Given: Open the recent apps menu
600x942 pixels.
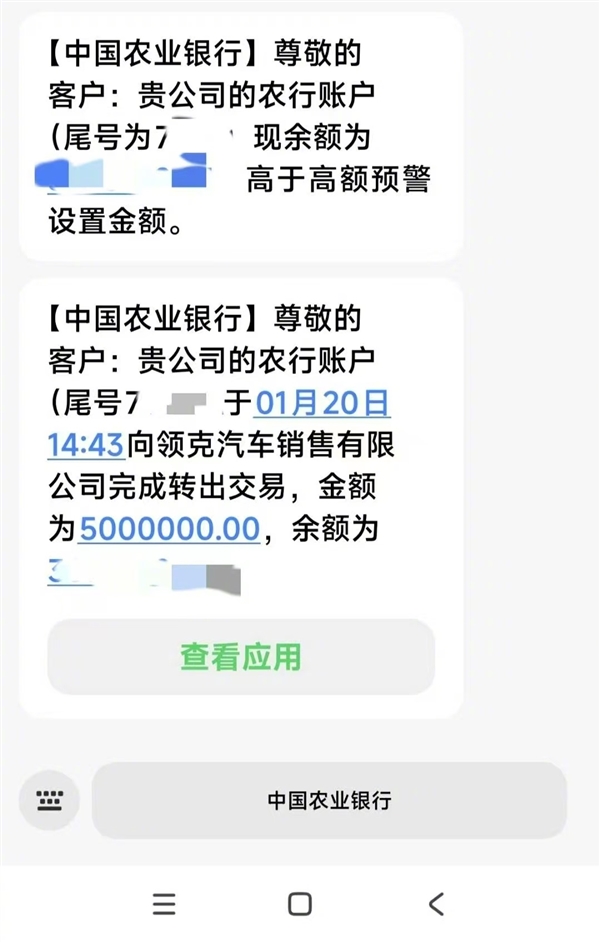Looking at the screenshot, I should [x=164, y=904].
